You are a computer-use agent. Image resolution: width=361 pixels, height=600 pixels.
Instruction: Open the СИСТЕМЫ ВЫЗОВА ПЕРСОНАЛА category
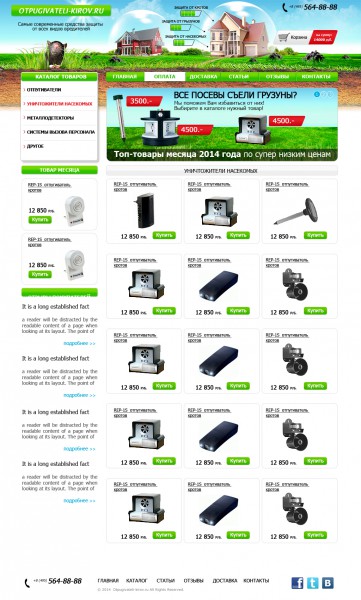click(60, 132)
